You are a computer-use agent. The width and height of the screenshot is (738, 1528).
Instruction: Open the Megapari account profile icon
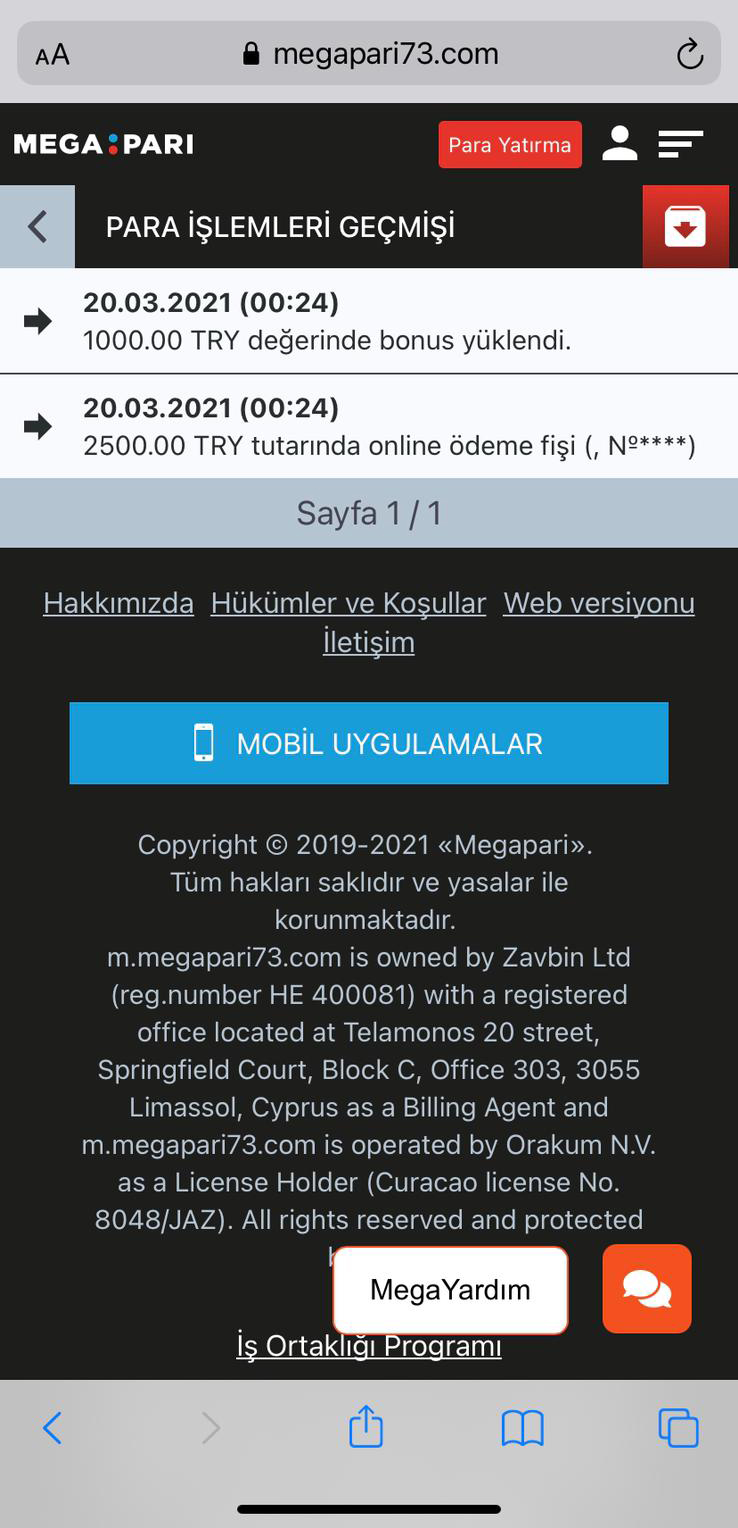coord(620,144)
